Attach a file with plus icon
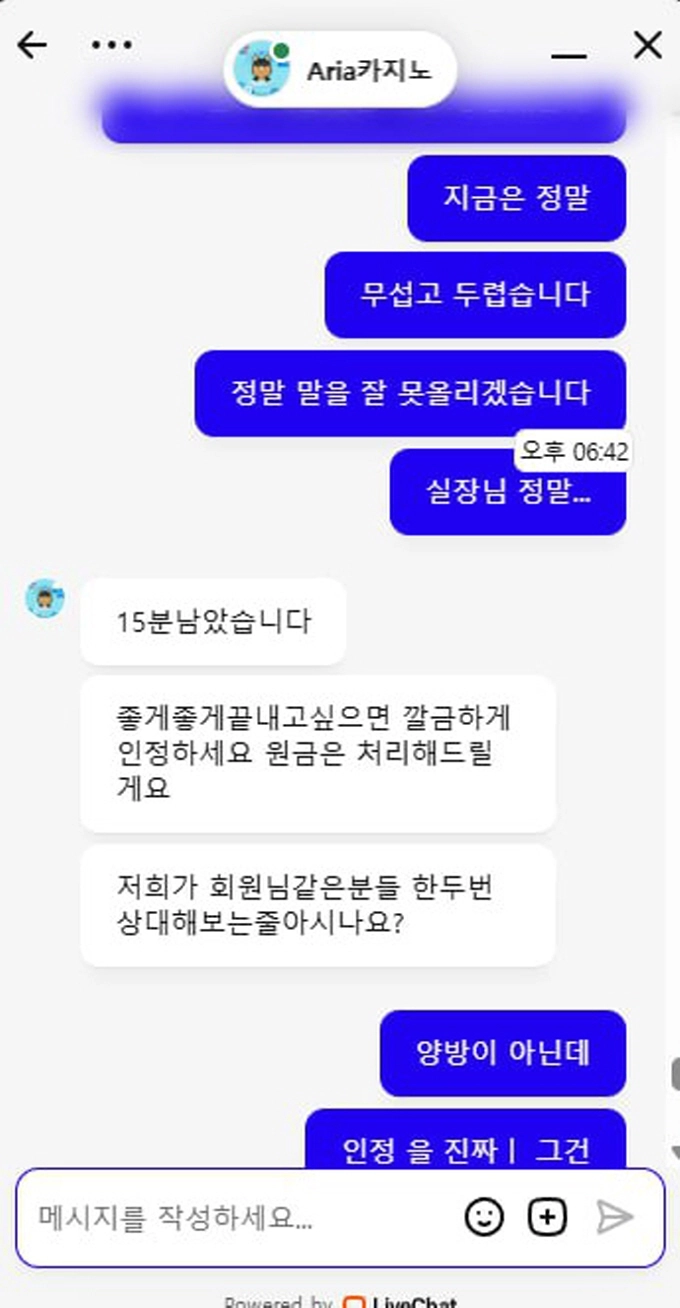 click(547, 1217)
